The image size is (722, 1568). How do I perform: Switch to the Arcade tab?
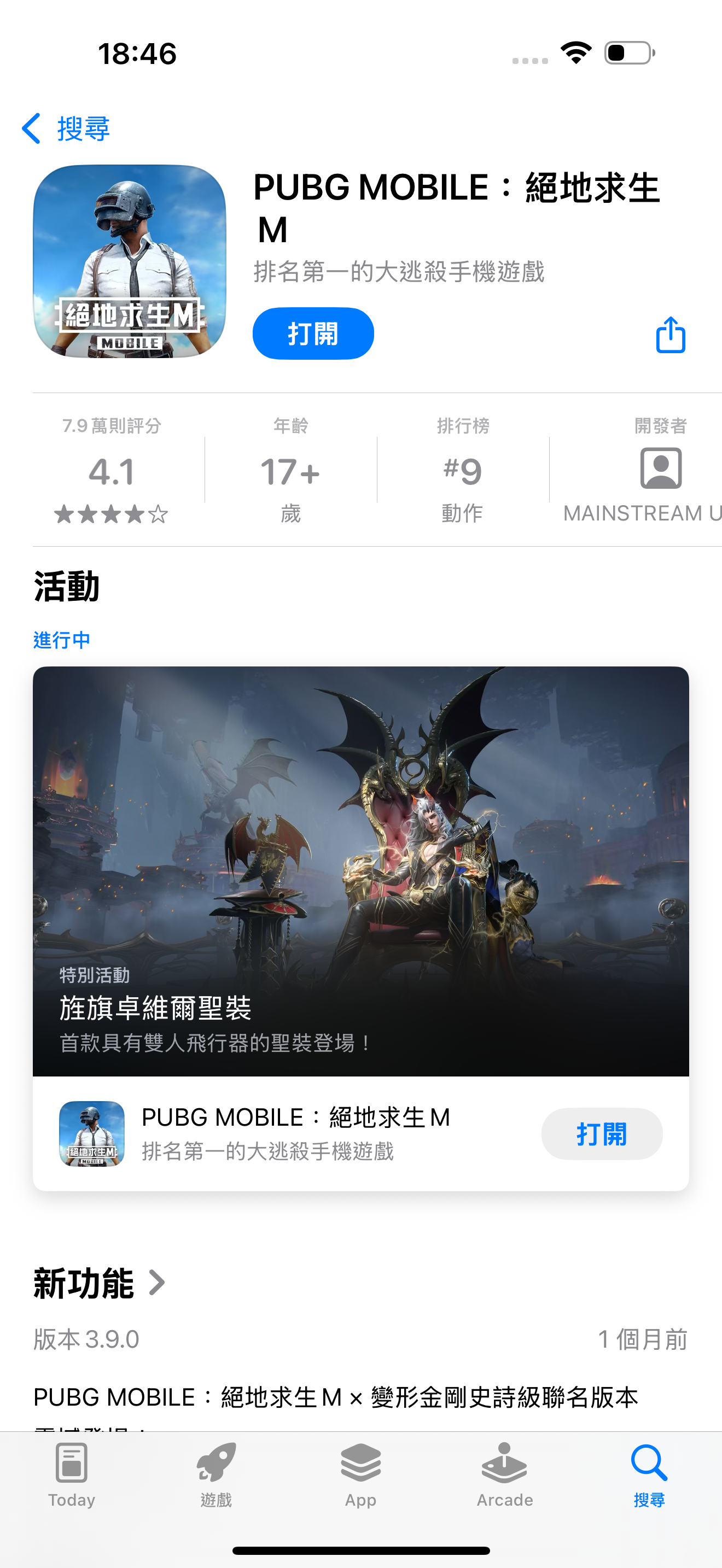505,1473
